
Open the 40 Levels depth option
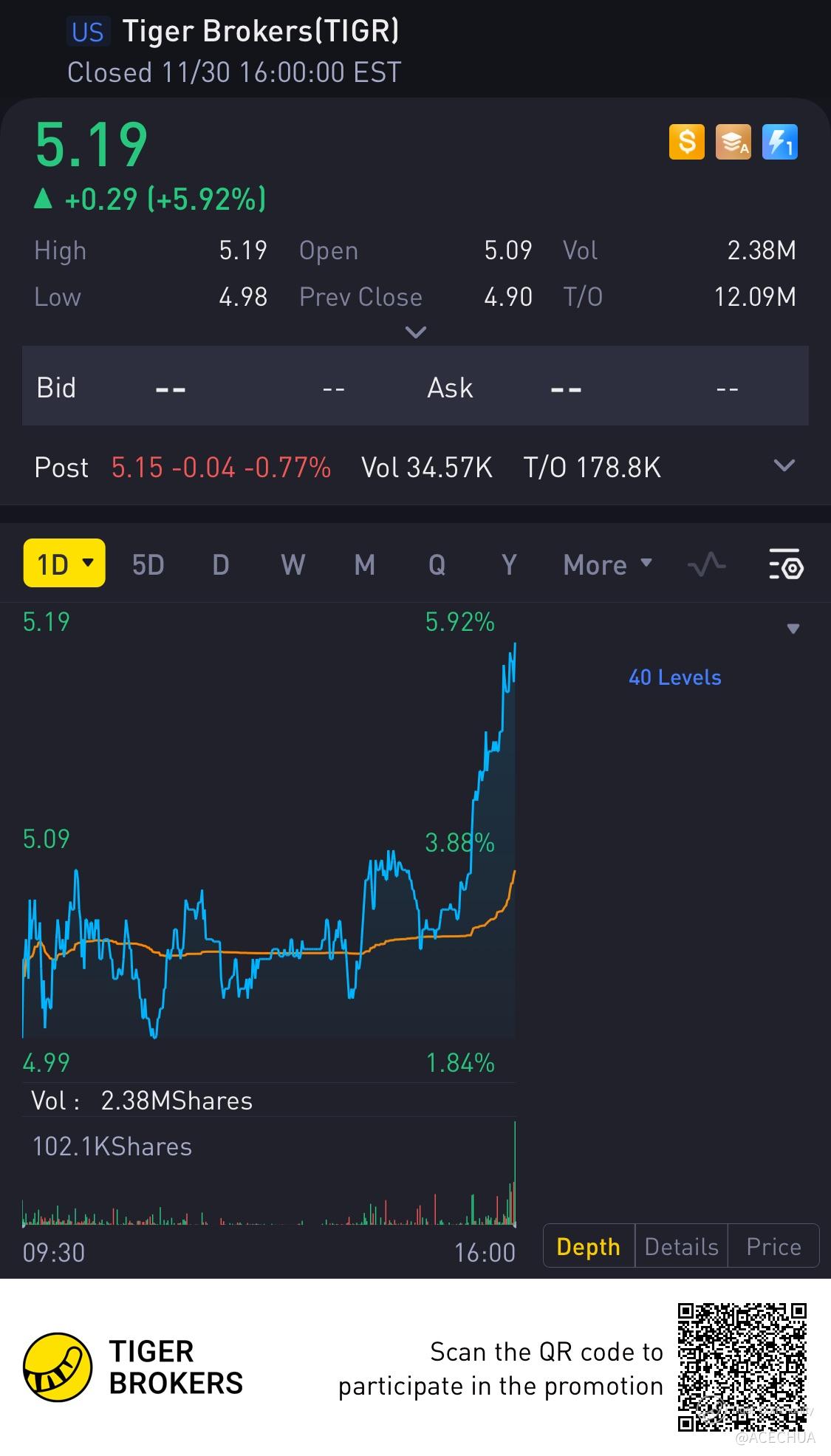coord(674,677)
